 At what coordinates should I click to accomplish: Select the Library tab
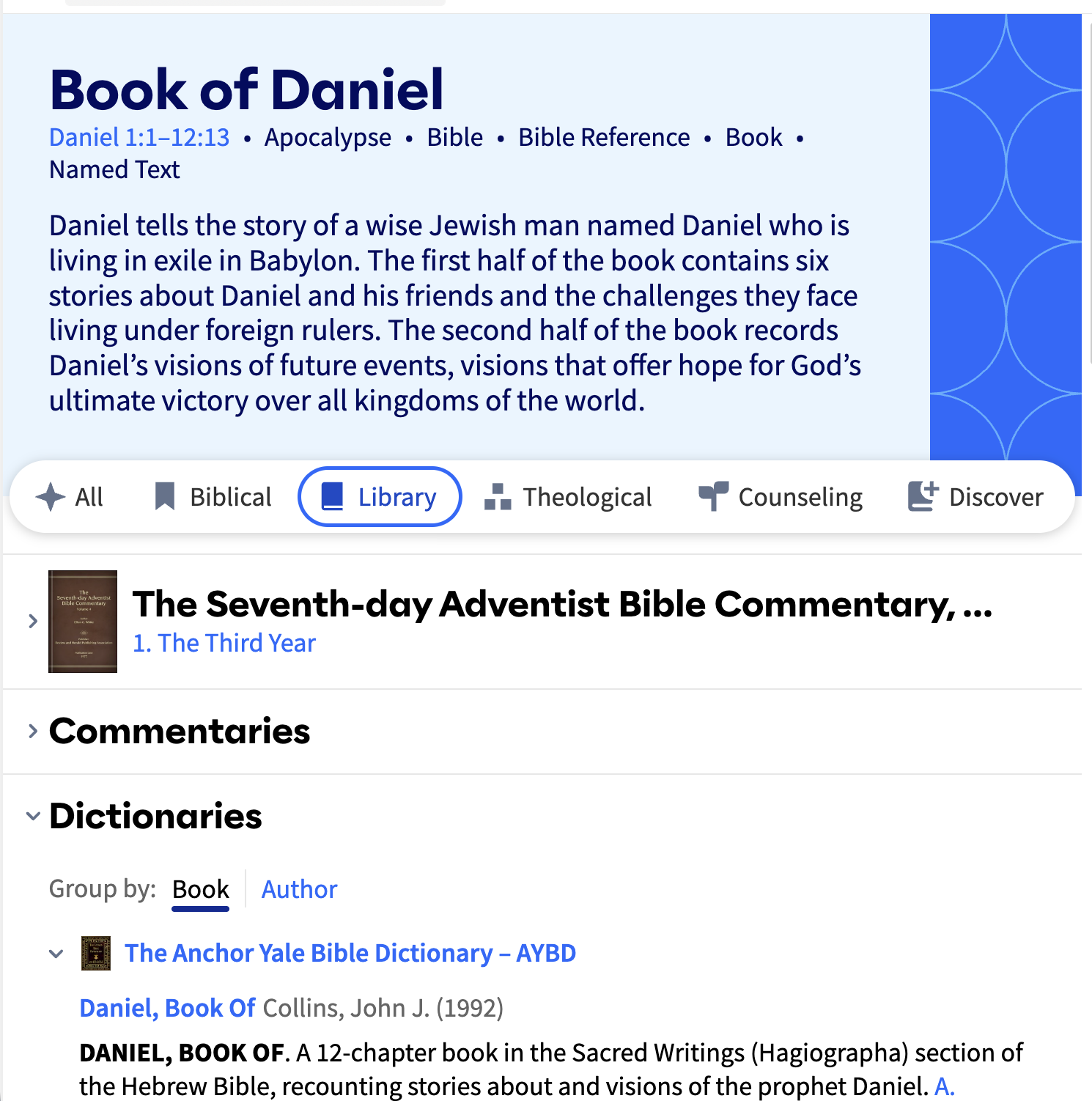pyautogui.click(x=380, y=497)
